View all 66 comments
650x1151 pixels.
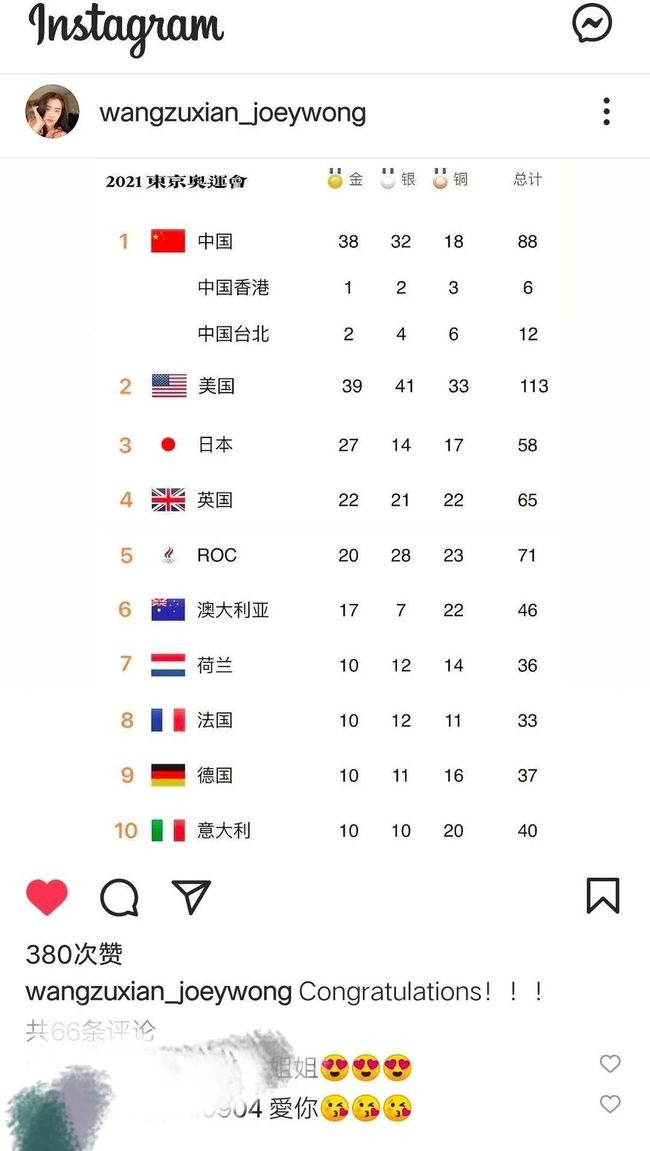tap(91, 1030)
